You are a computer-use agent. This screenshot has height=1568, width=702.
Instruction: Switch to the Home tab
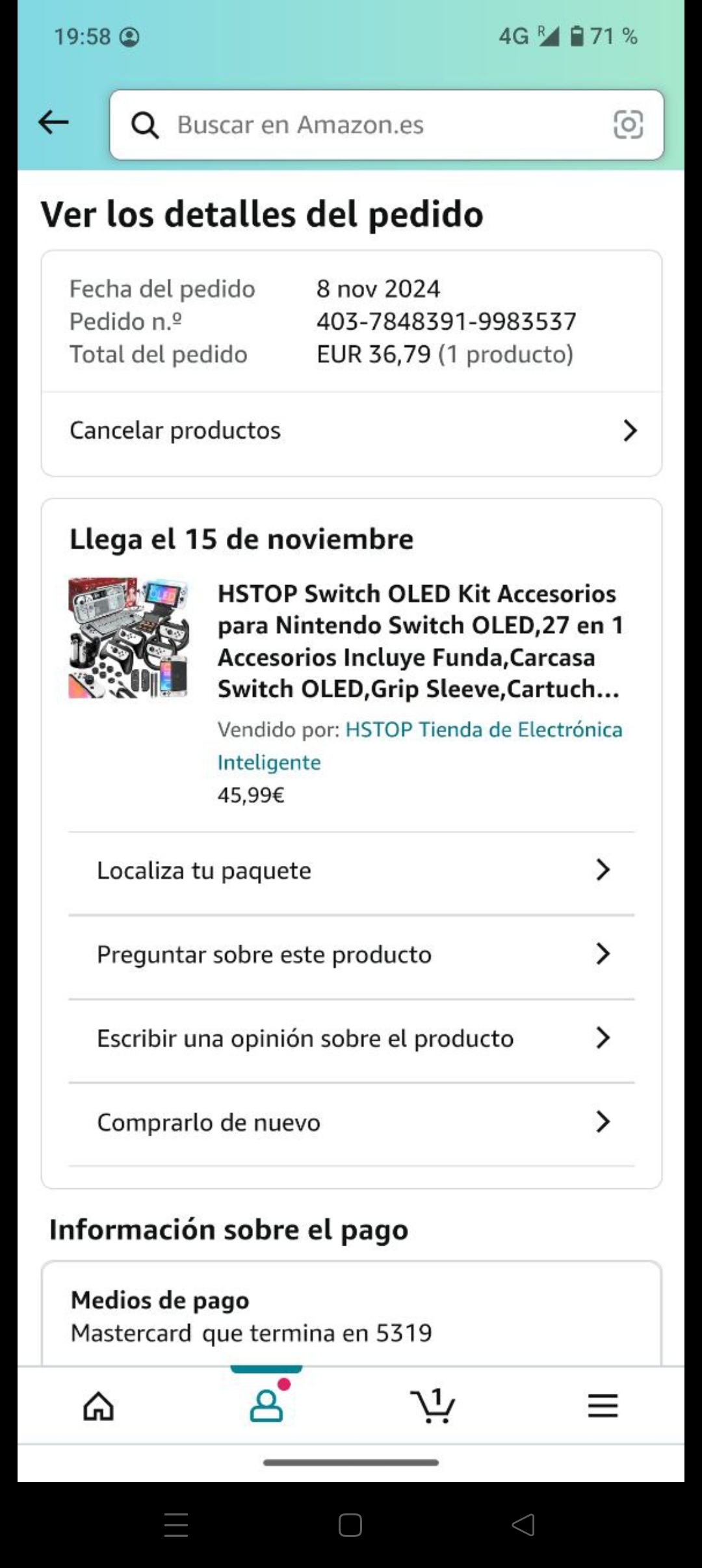pos(99,1406)
